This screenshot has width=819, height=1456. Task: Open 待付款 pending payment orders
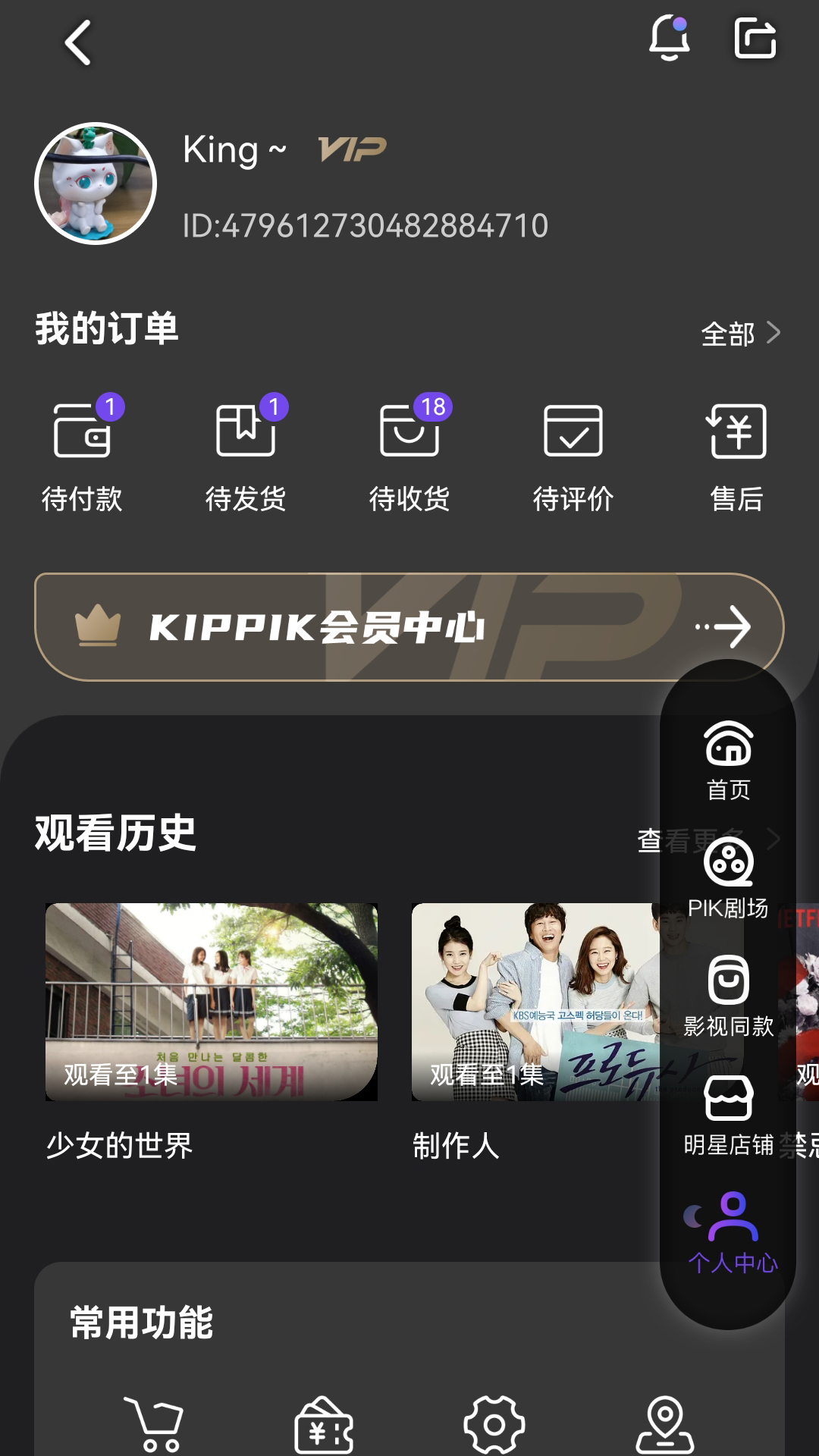[82, 453]
